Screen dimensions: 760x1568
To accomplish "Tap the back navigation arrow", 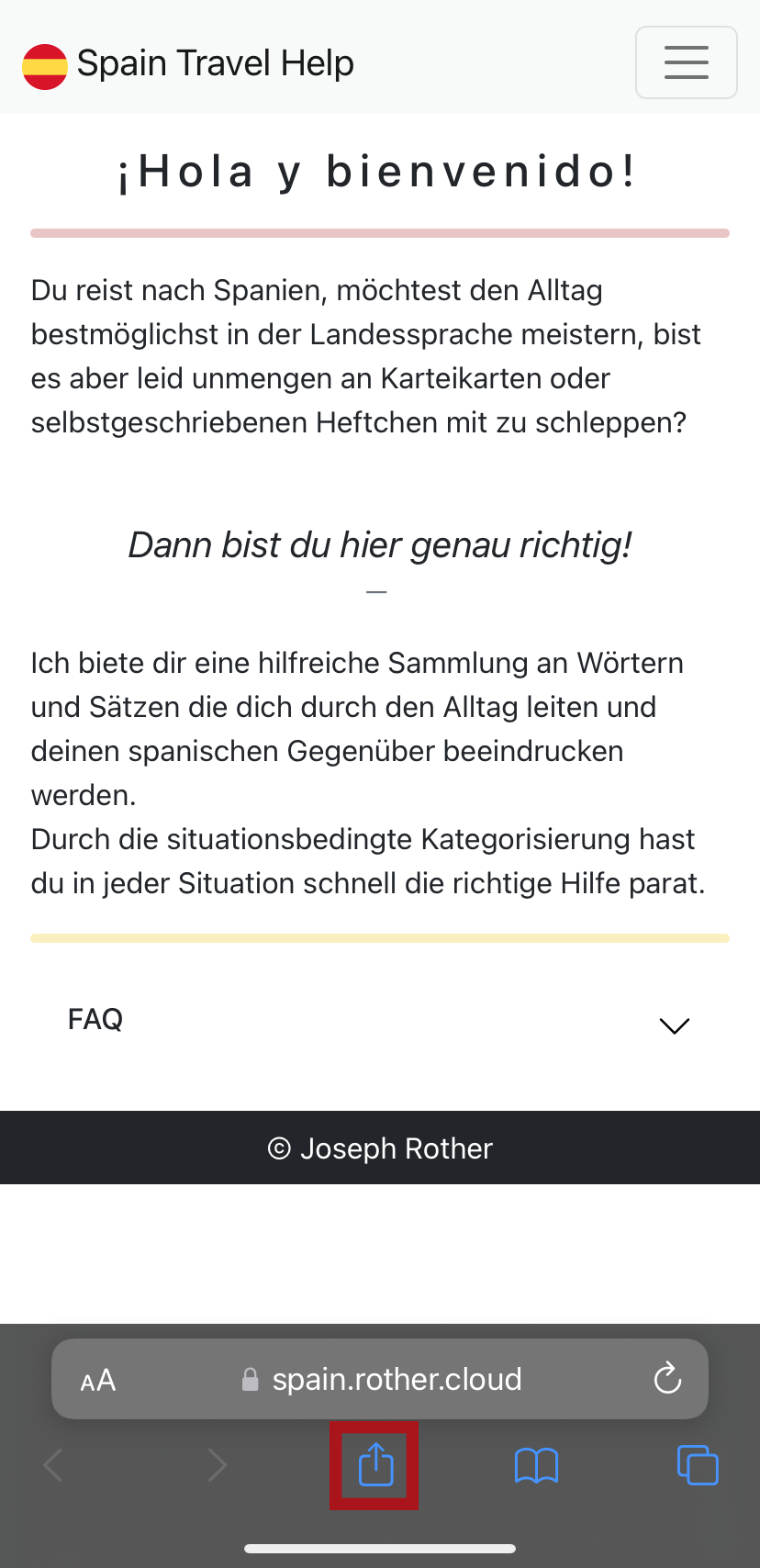I will [x=53, y=1465].
